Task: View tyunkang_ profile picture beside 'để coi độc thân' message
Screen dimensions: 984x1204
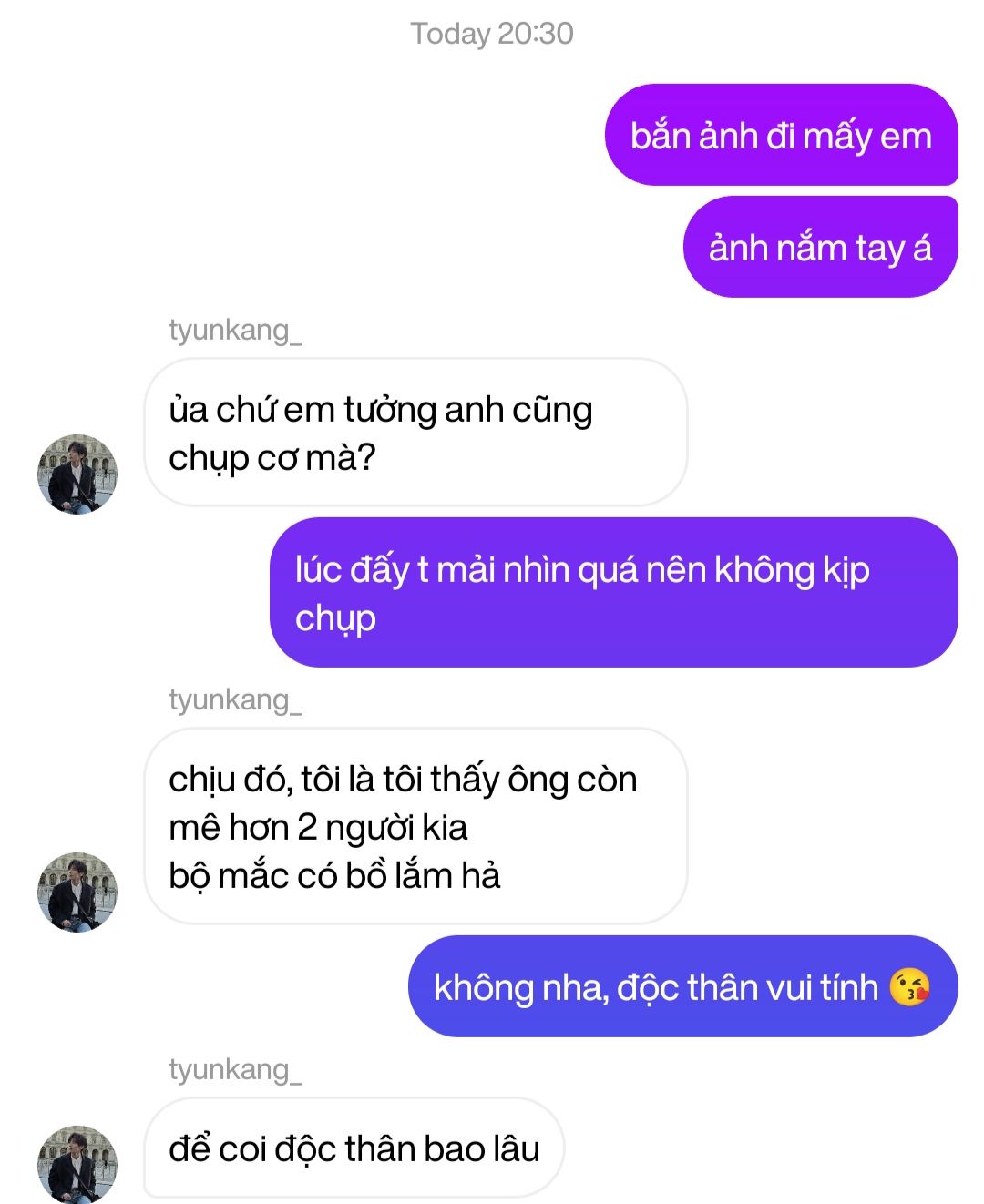Action: point(77,1164)
